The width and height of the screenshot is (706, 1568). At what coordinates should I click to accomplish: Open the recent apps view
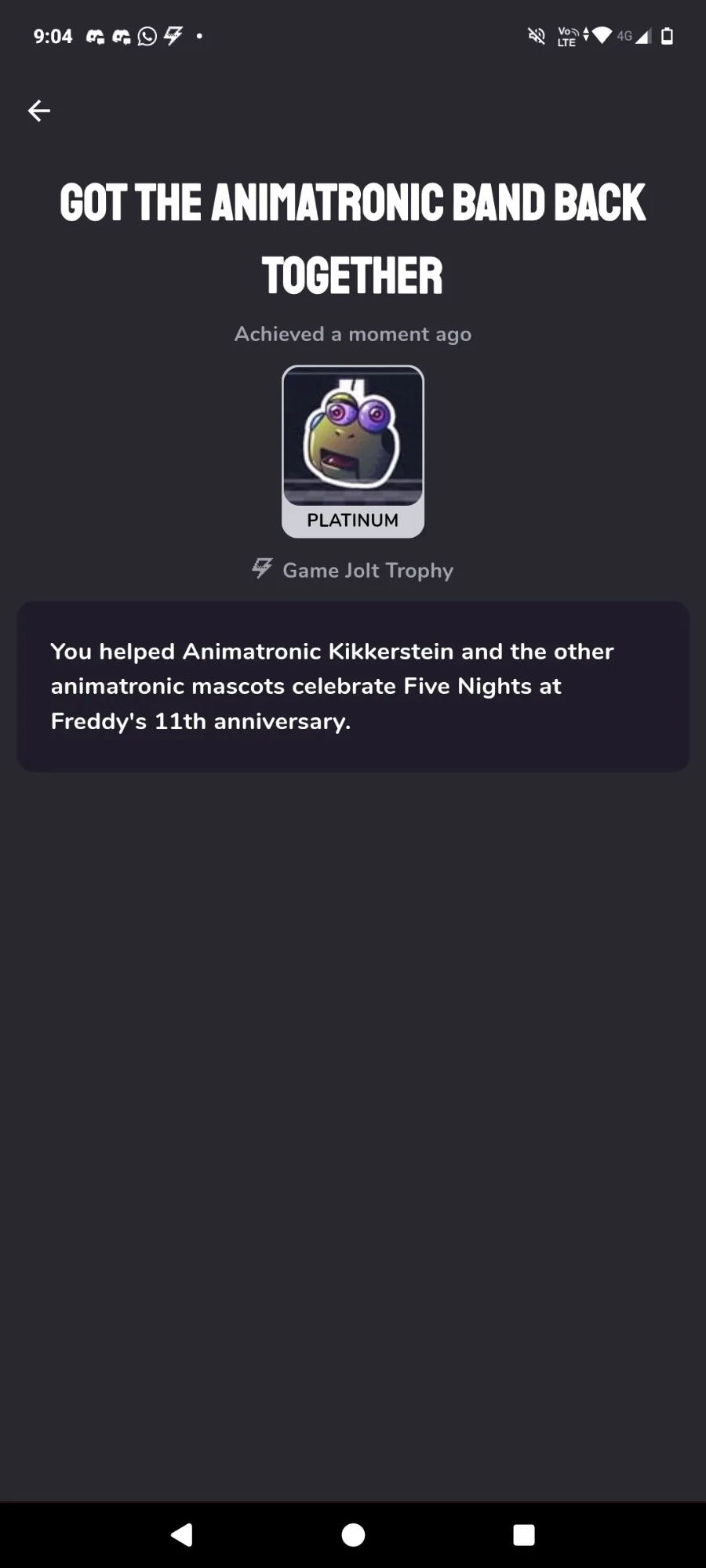pyautogui.click(x=524, y=1534)
